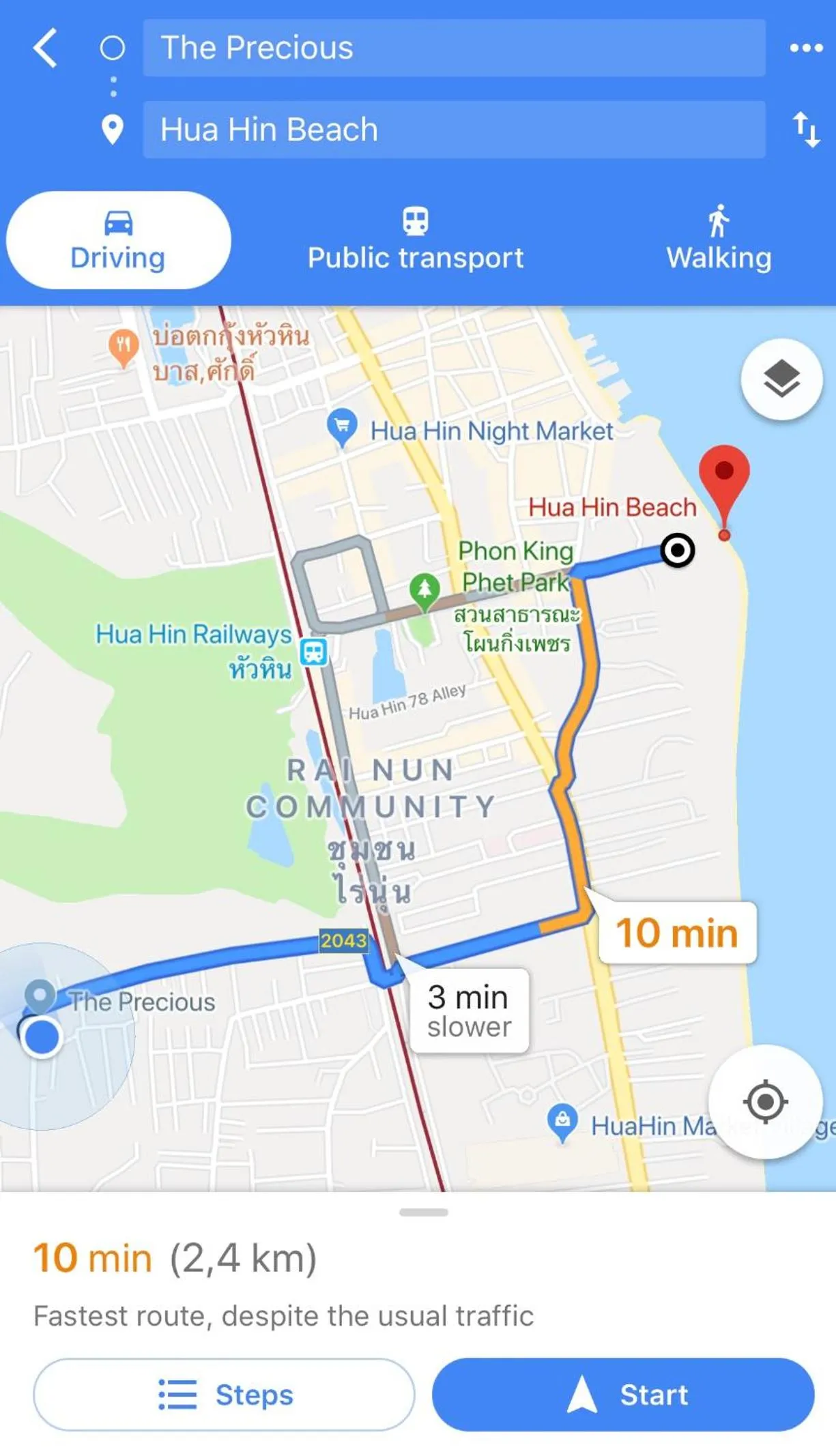The width and height of the screenshot is (836, 1456).
Task: Go back from directions screen
Action: click(45, 48)
